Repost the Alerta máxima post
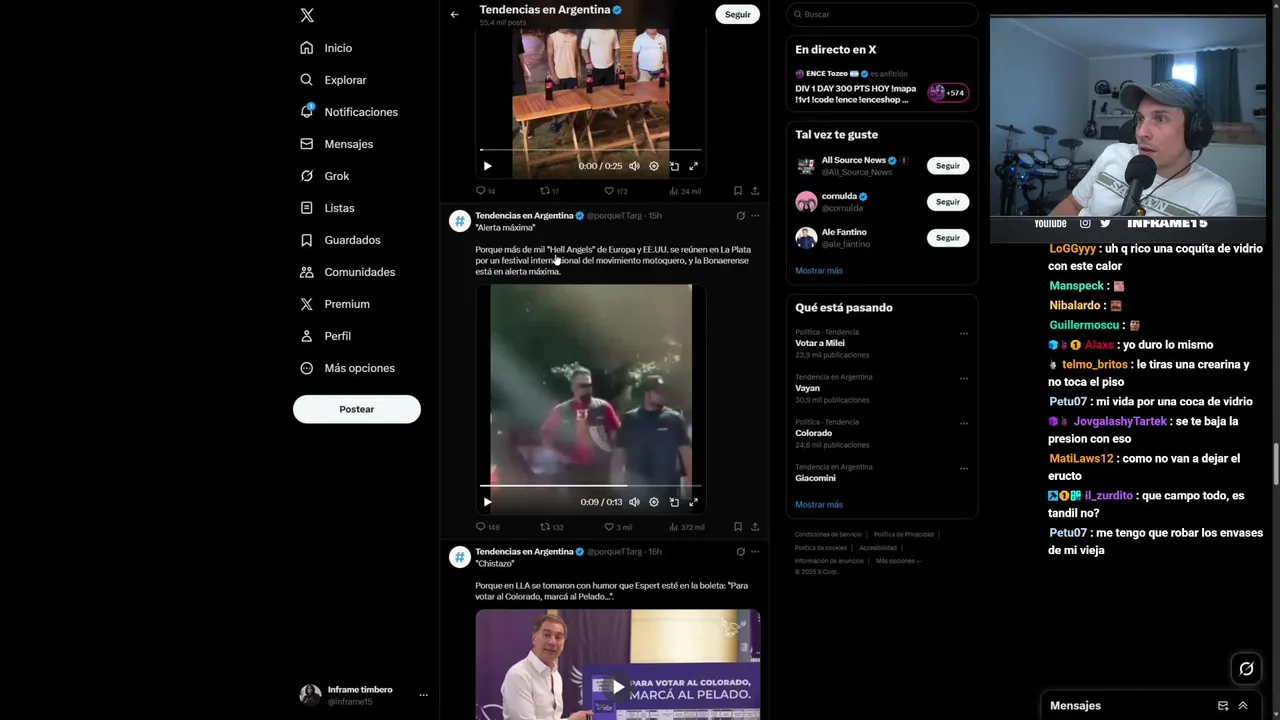The height and width of the screenshot is (720, 1280). pyautogui.click(x=545, y=527)
